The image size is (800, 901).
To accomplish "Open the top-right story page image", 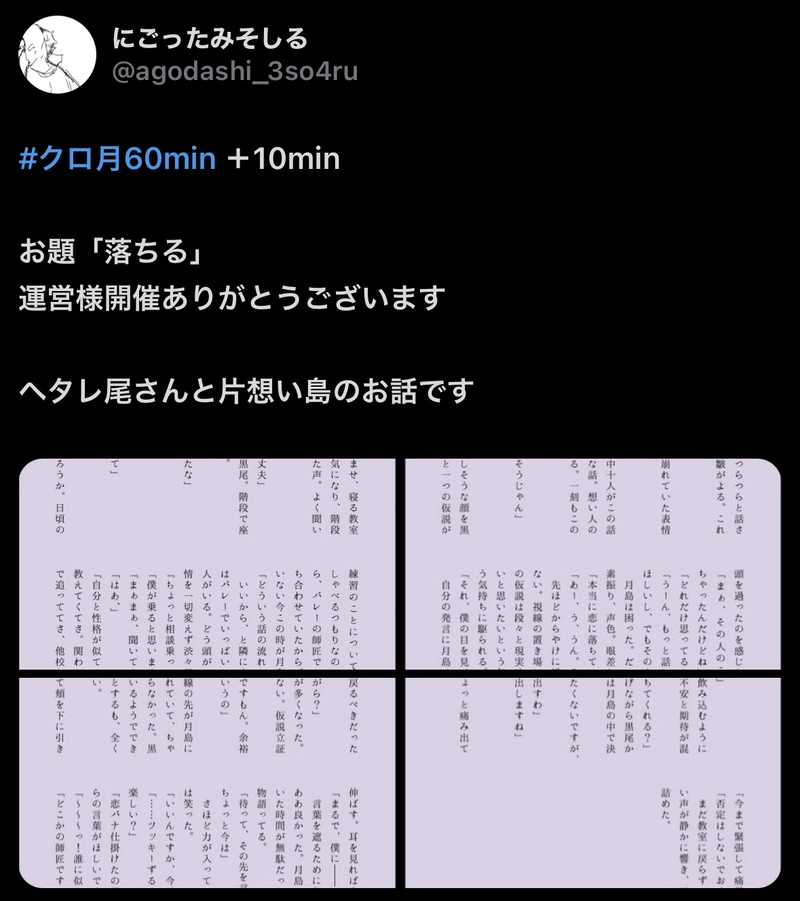I will [592, 564].
